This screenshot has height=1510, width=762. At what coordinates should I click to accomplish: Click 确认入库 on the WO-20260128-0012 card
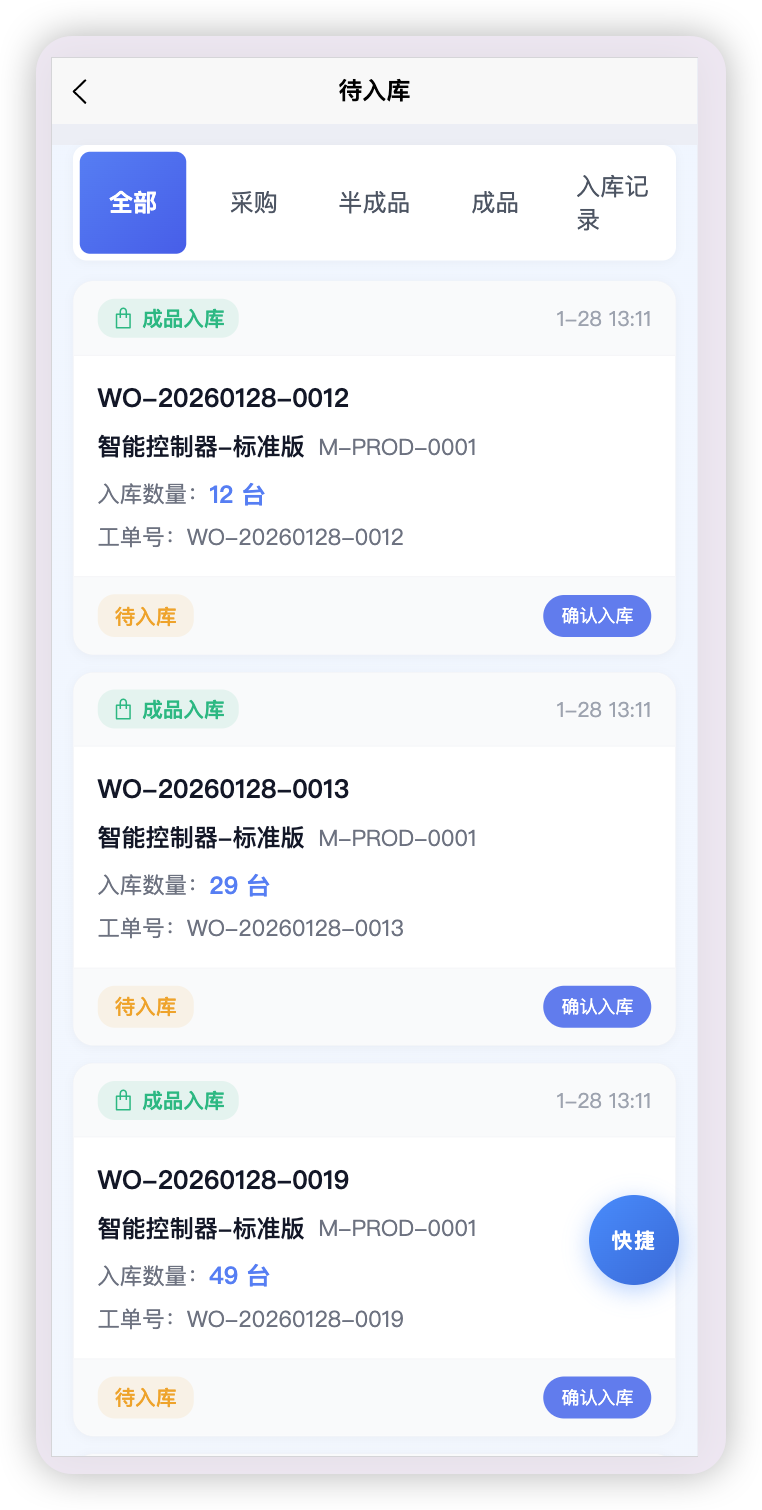point(597,616)
